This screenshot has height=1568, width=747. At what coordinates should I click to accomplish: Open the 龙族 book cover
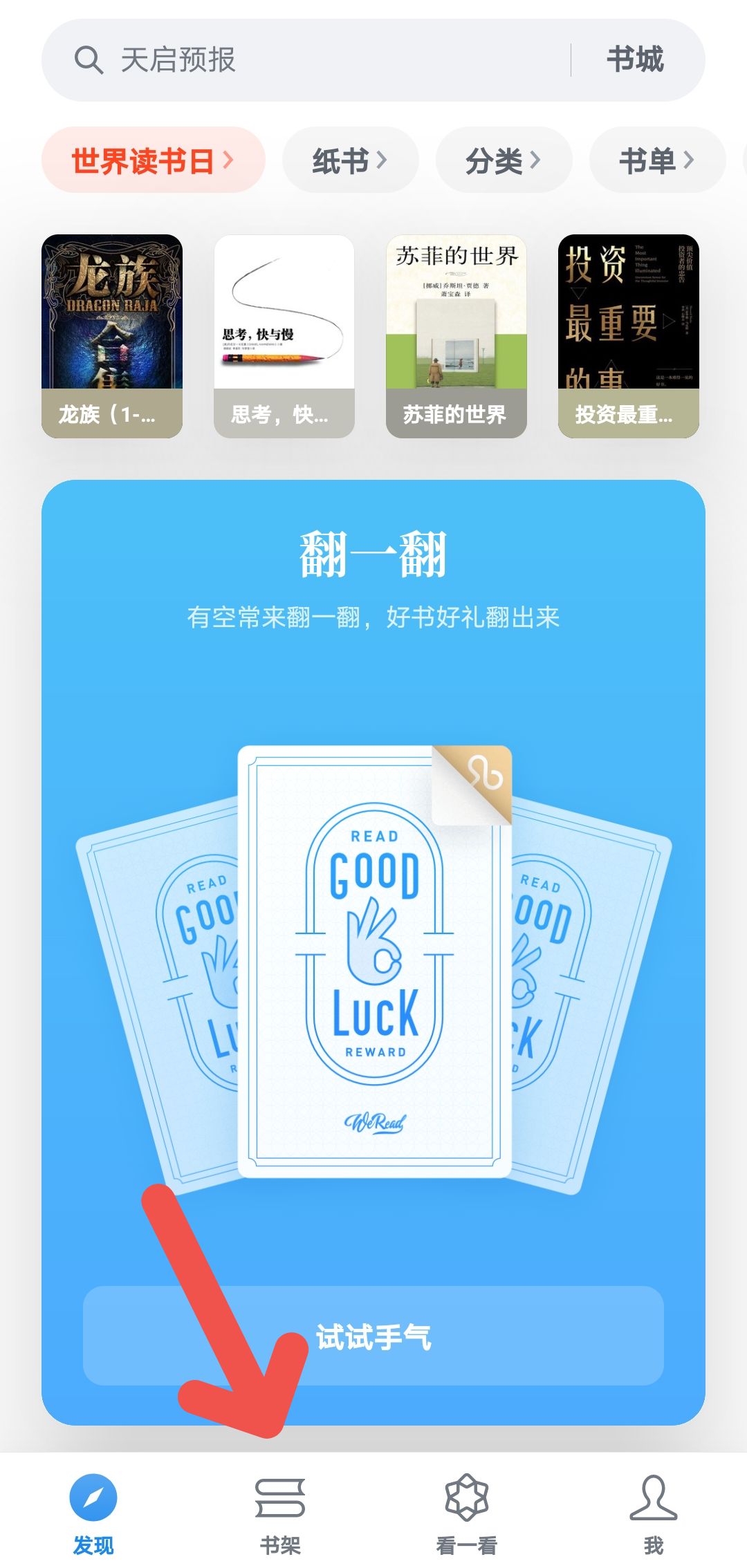112,335
